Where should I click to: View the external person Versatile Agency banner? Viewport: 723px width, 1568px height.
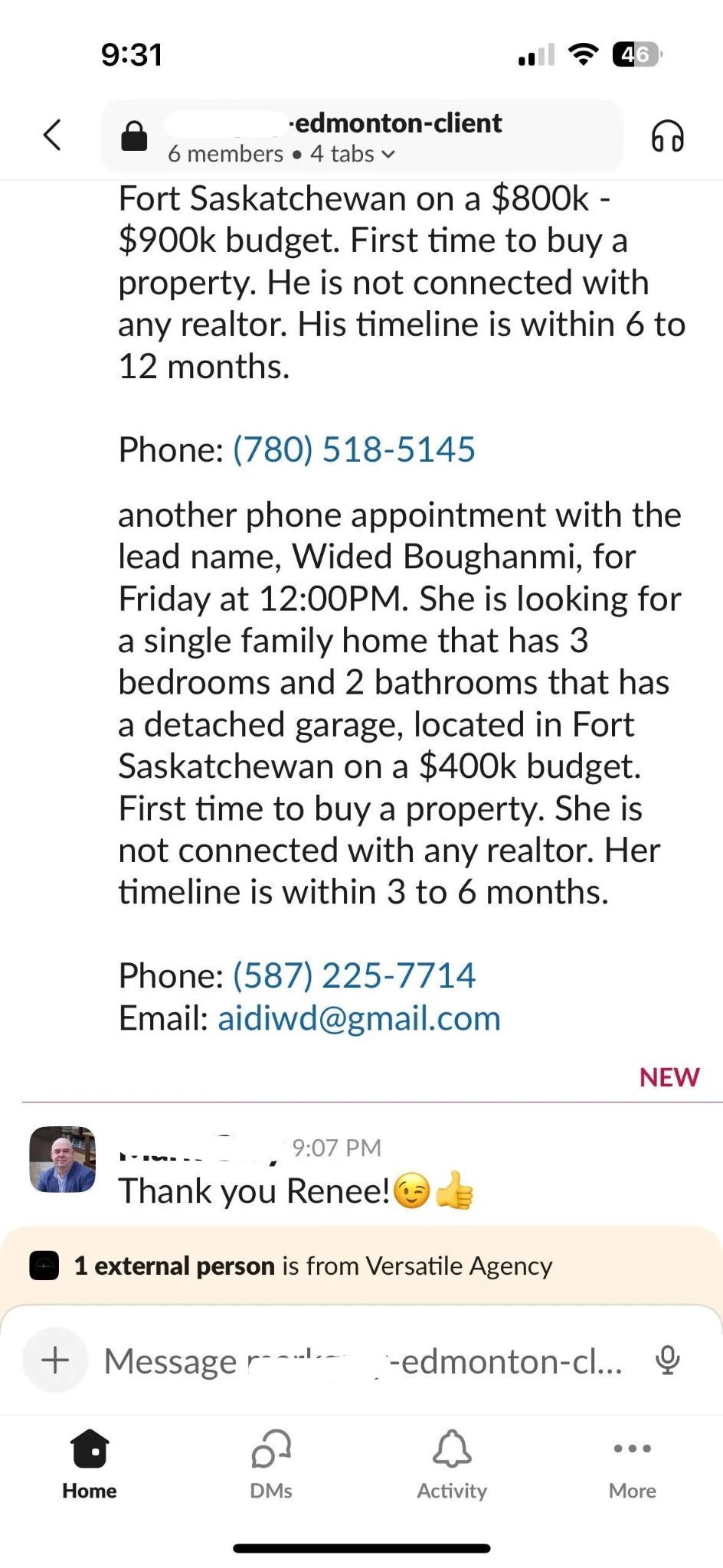tap(312, 1266)
